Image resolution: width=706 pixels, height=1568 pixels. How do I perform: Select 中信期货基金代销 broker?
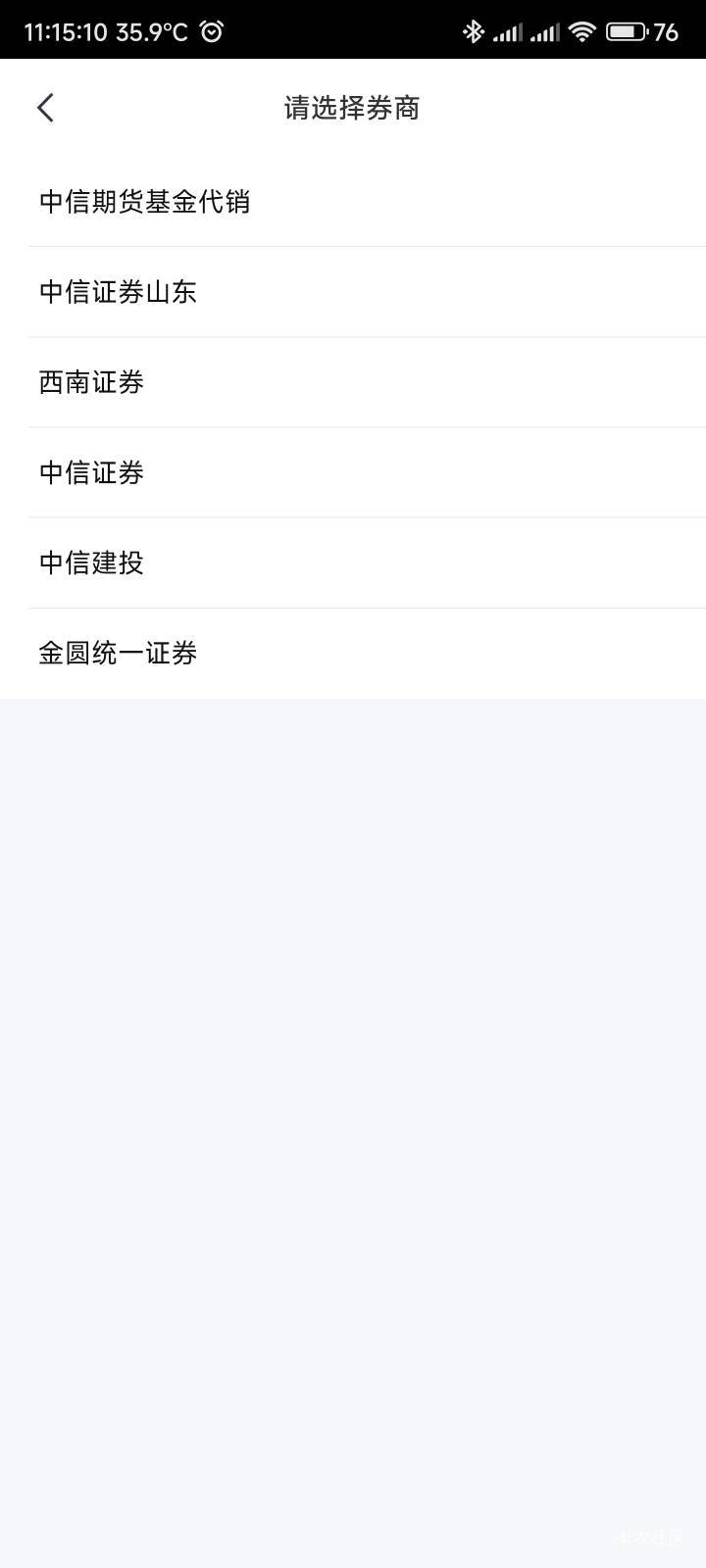[x=353, y=202]
